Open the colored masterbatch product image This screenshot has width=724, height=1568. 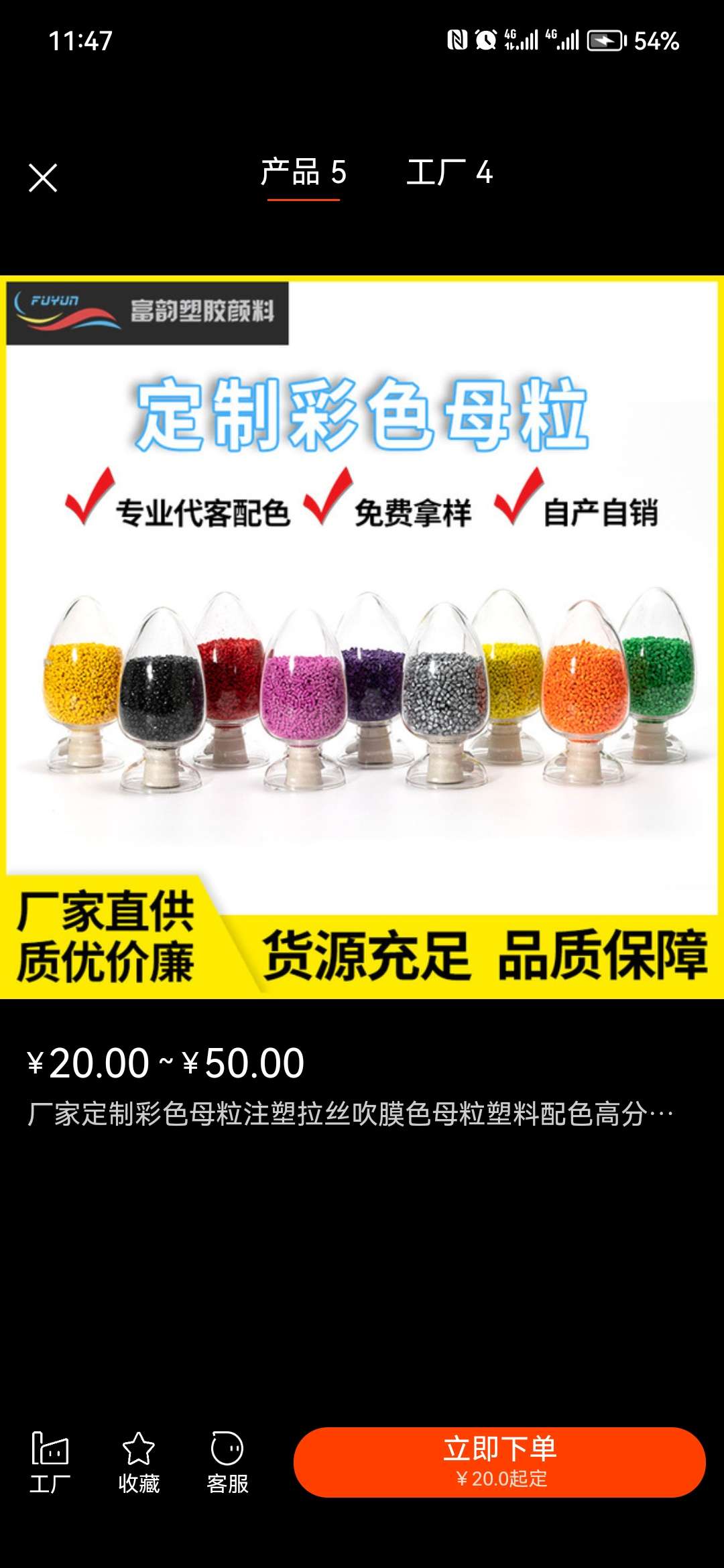pyautogui.click(x=362, y=637)
